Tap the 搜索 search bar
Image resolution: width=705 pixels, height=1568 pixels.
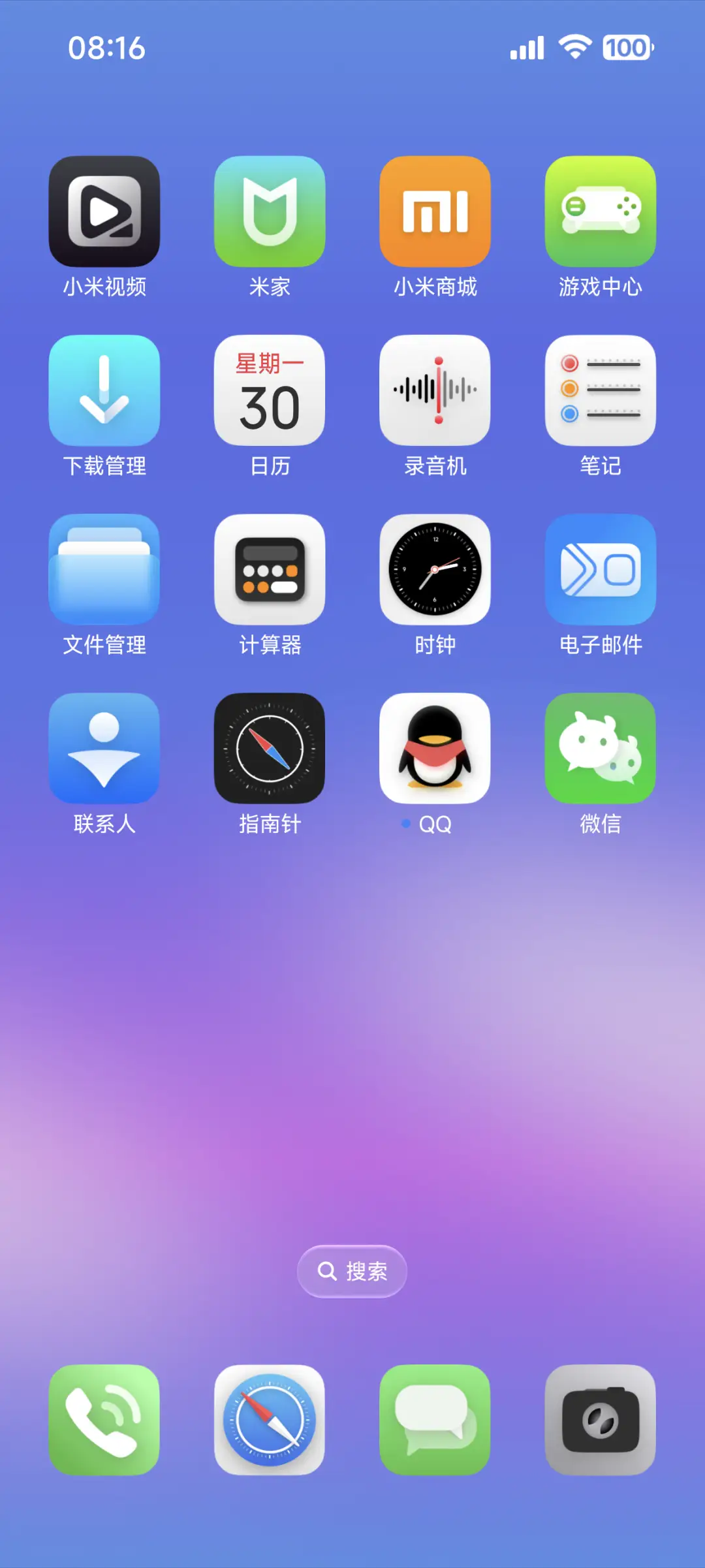[352, 1270]
